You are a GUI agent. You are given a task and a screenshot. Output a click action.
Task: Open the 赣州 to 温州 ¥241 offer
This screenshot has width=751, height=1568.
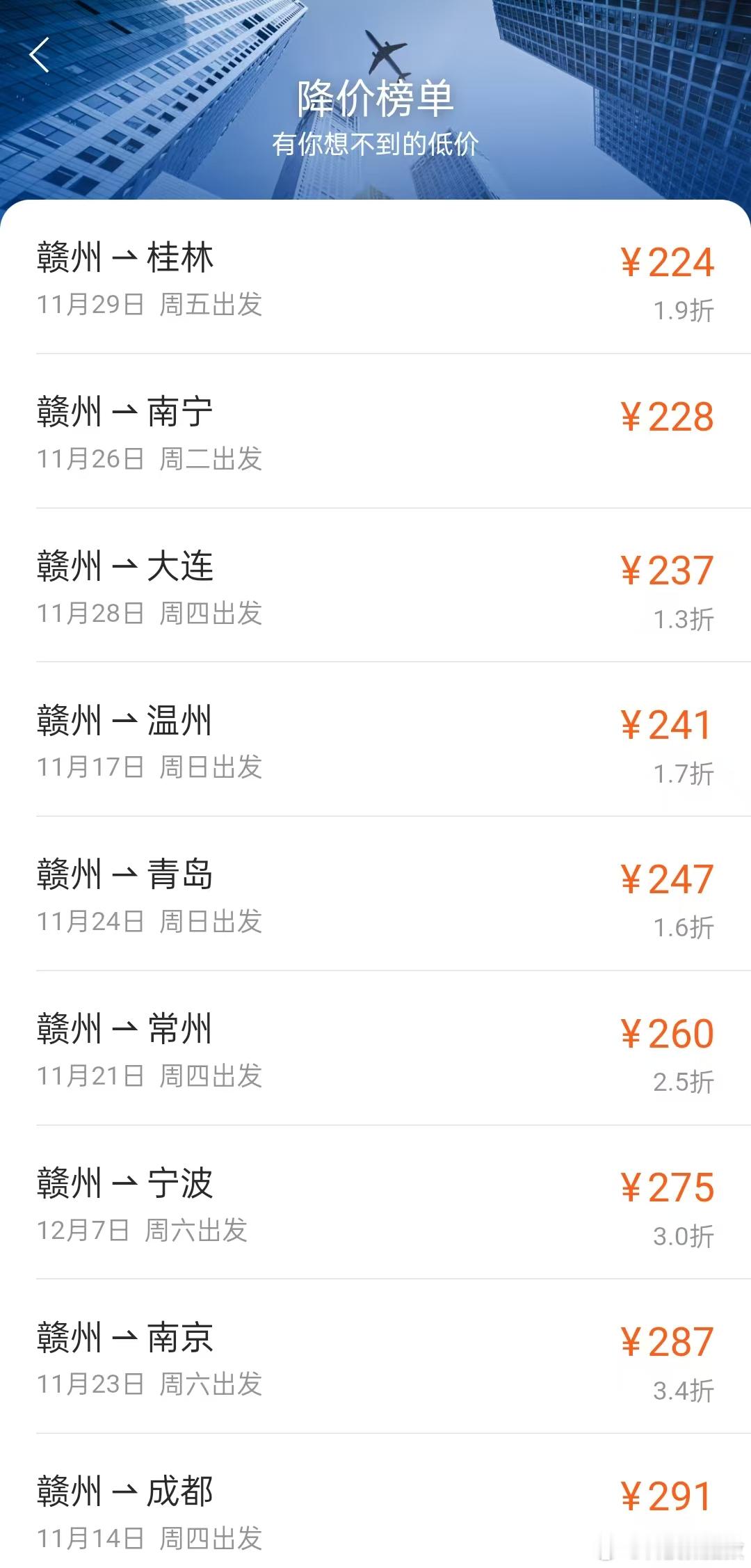pos(375,739)
